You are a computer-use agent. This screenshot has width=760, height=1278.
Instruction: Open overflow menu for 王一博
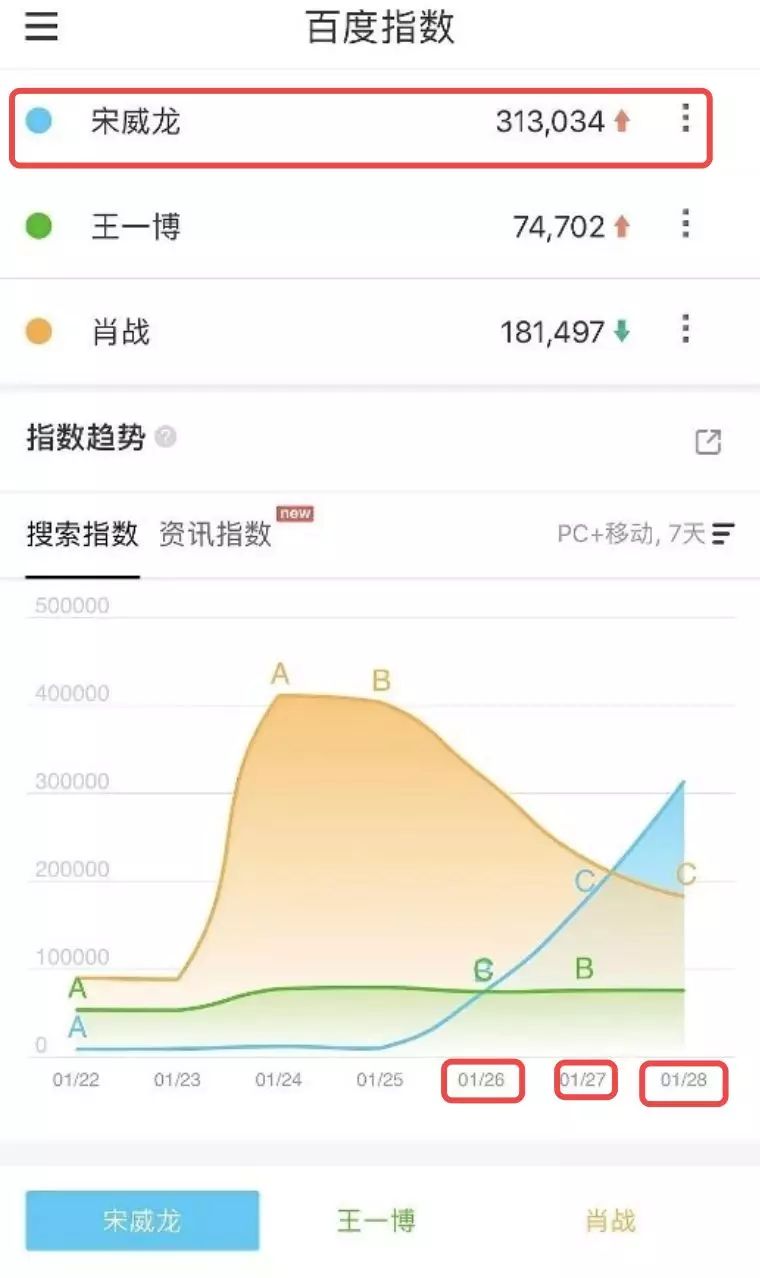(685, 224)
